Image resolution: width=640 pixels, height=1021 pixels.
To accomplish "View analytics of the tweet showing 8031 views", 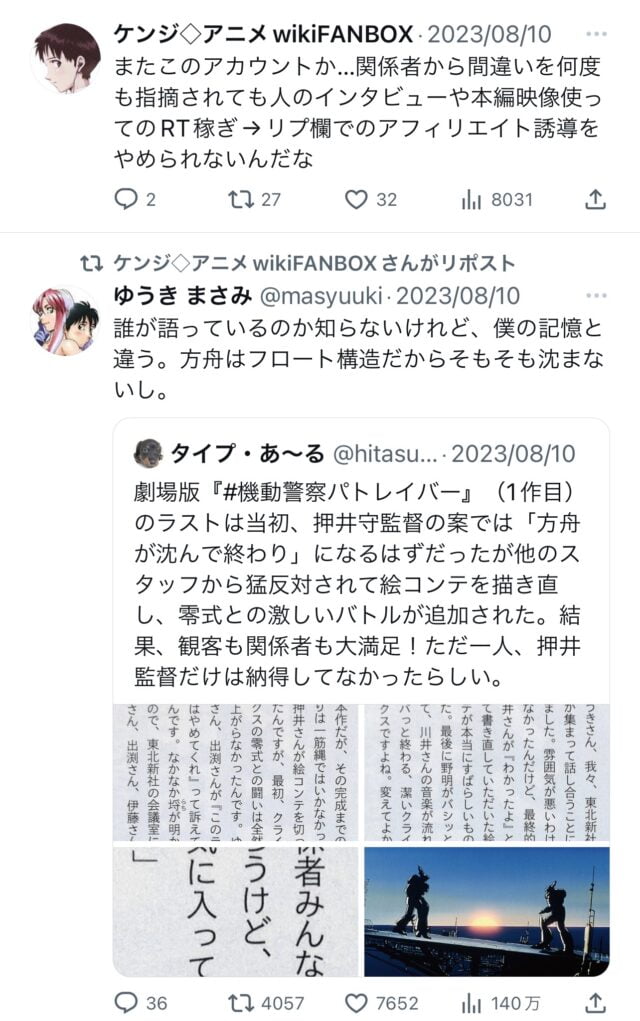I will tap(472, 200).
